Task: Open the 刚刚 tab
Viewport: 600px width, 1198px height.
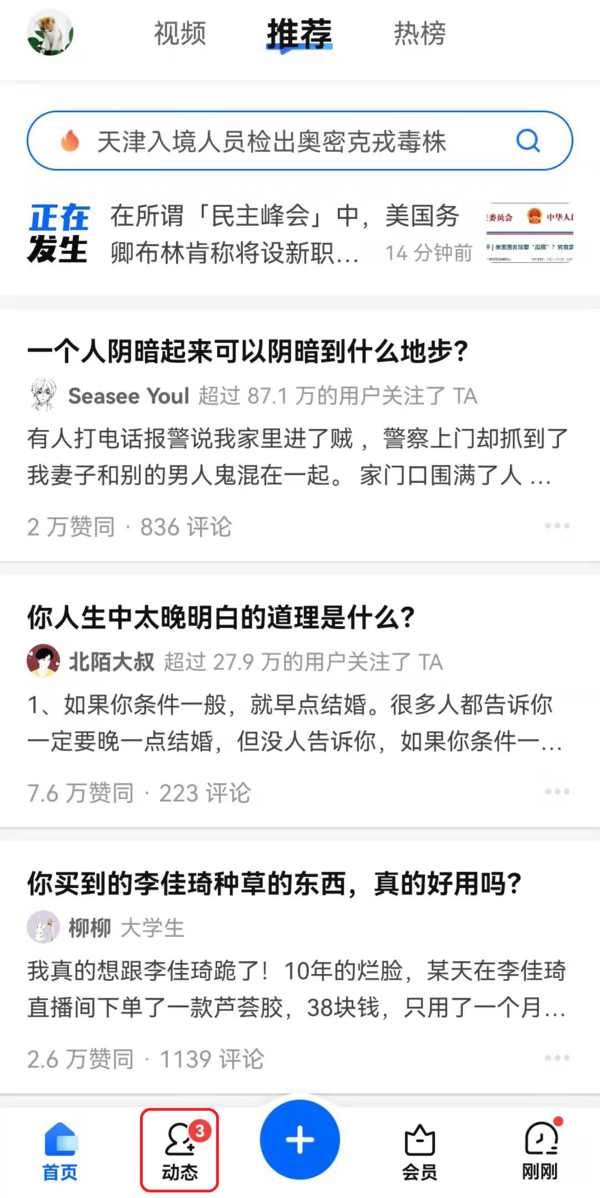Action: click(540, 1151)
